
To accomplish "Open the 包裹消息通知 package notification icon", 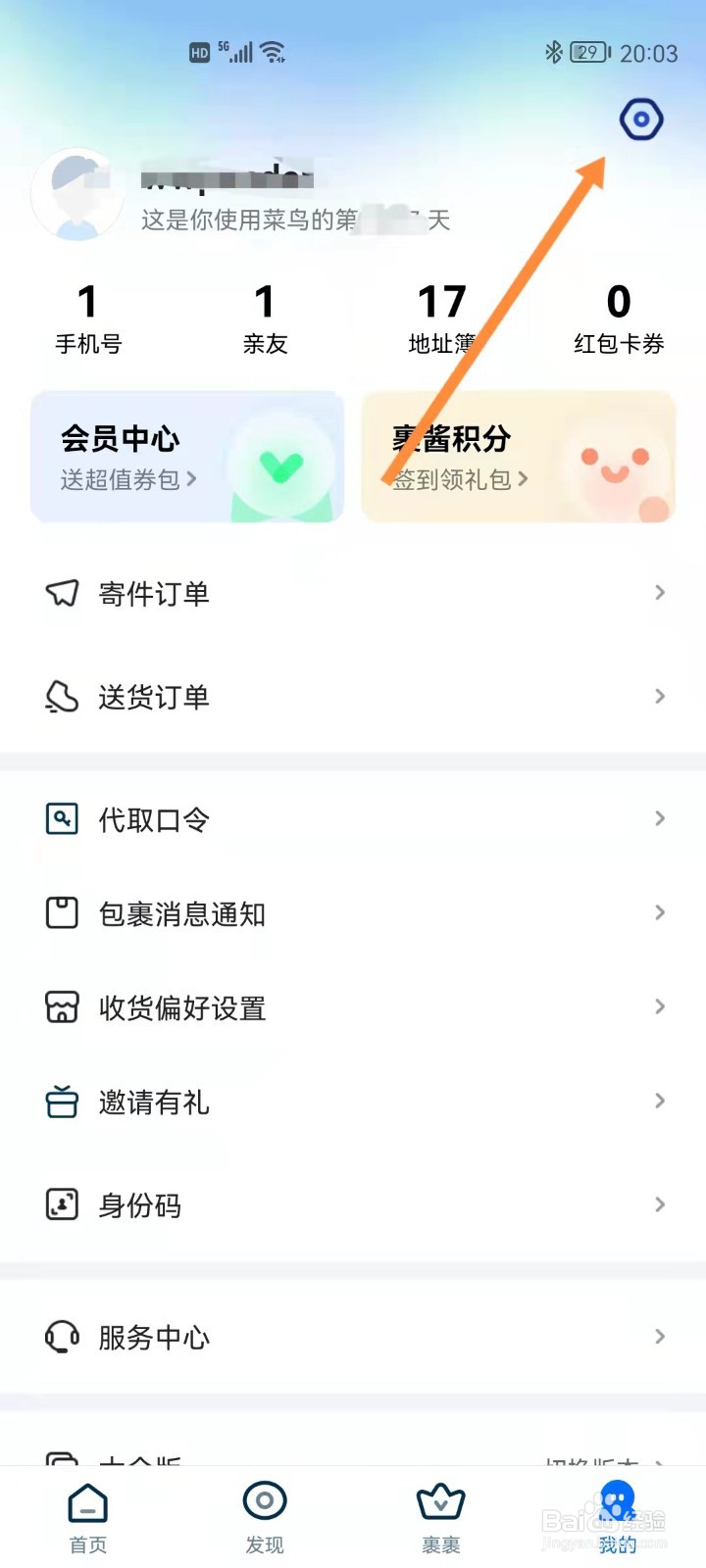I will 61,912.
